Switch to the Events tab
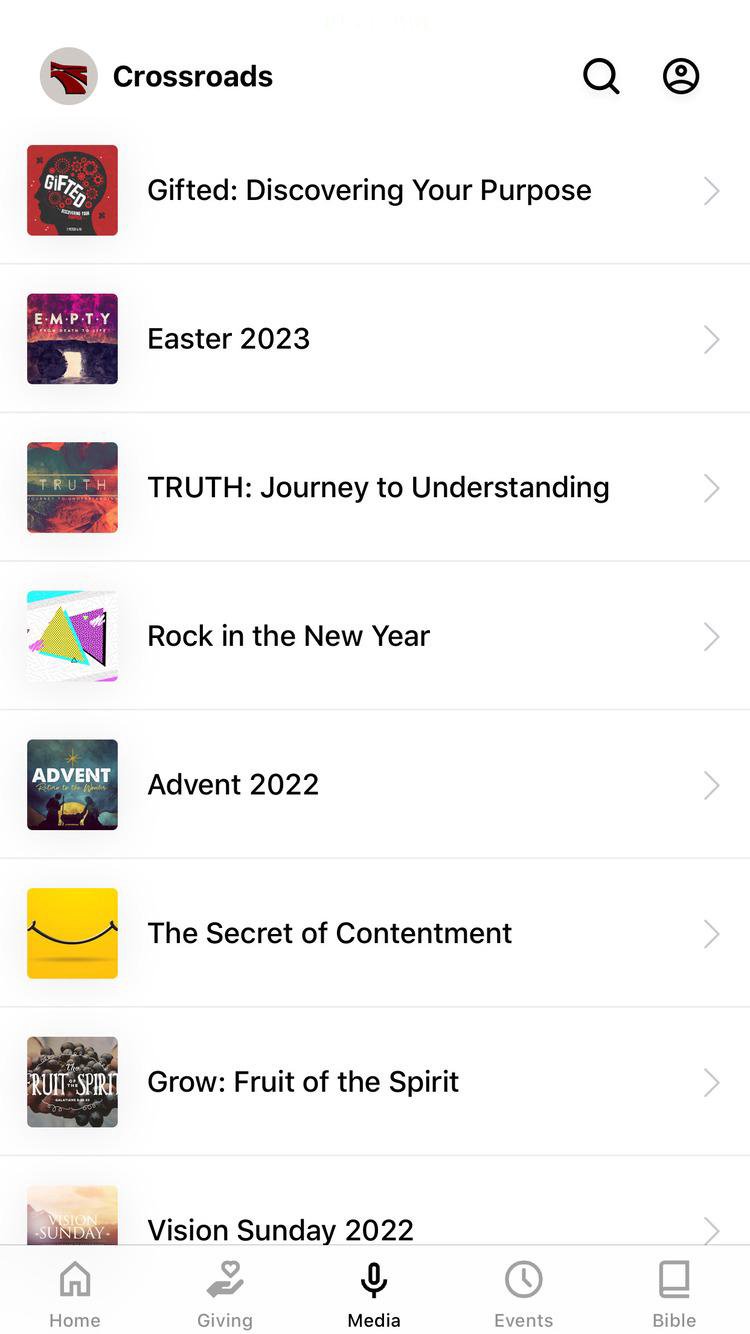The height and width of the screenshot is (1334, 750). [523, 1294]
